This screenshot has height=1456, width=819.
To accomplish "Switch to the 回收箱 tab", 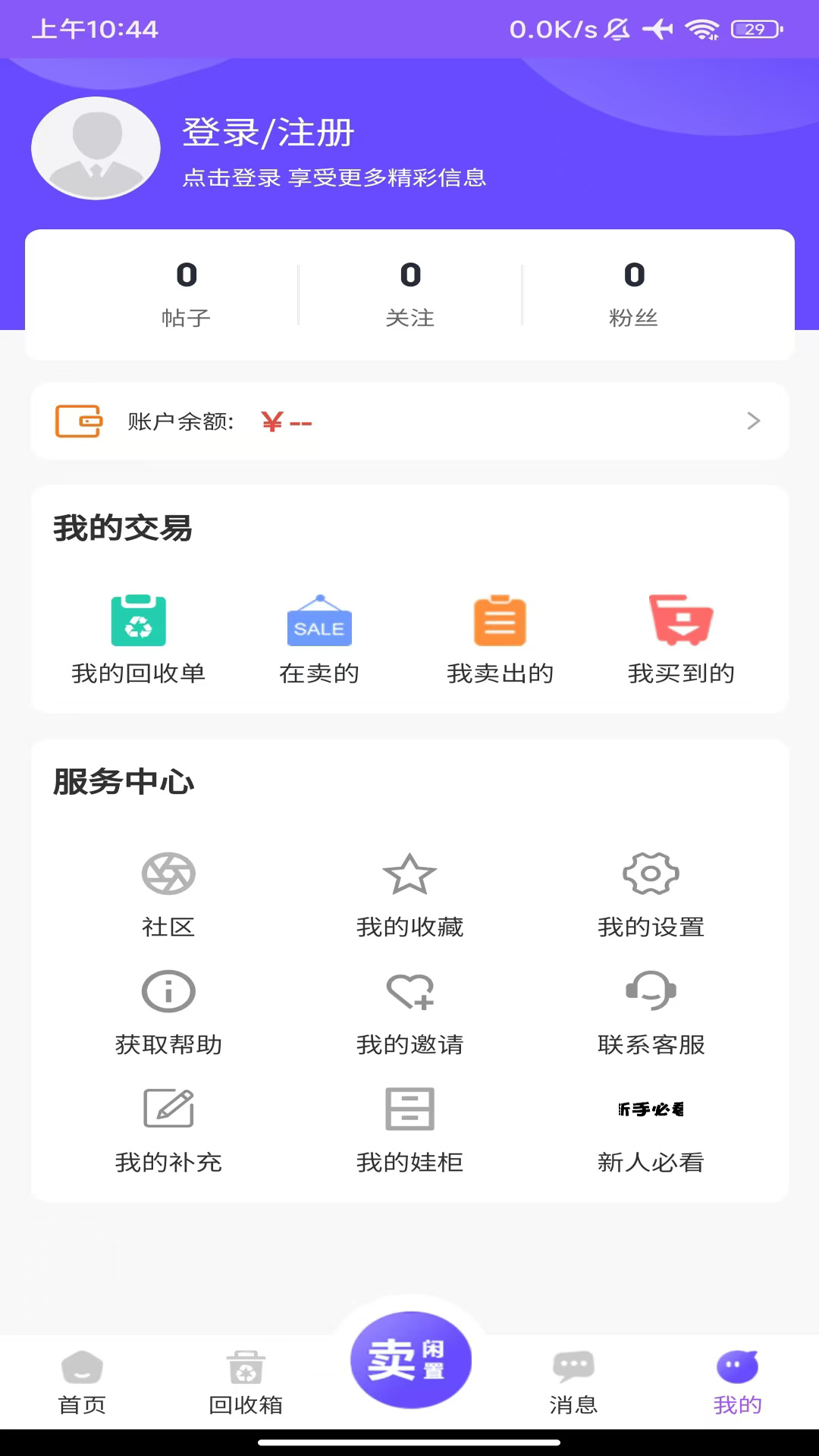I will (x=246, y=1382).
